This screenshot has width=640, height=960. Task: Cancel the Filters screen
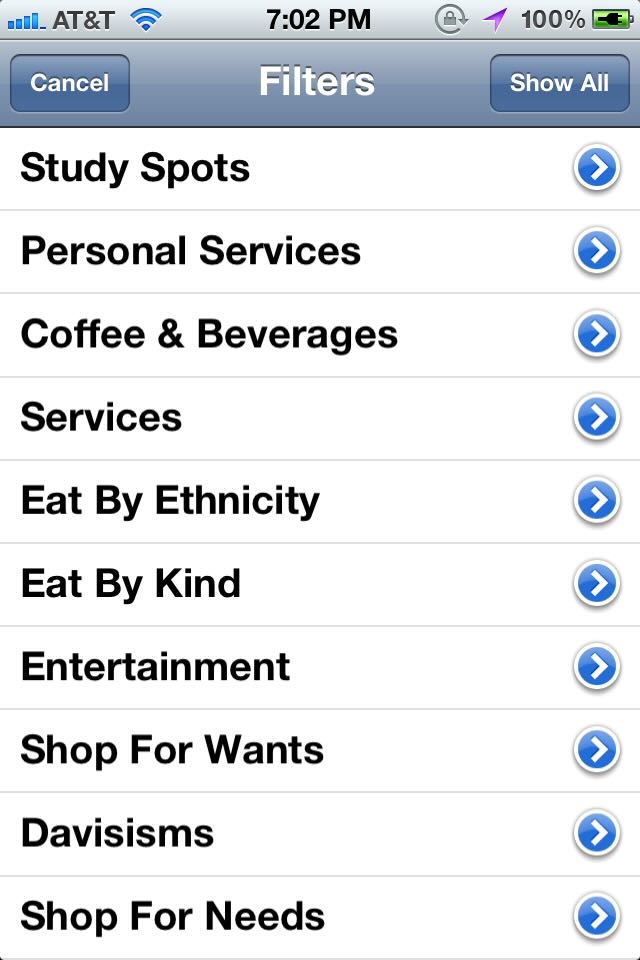pyautogui.click(x=69, y=83)
